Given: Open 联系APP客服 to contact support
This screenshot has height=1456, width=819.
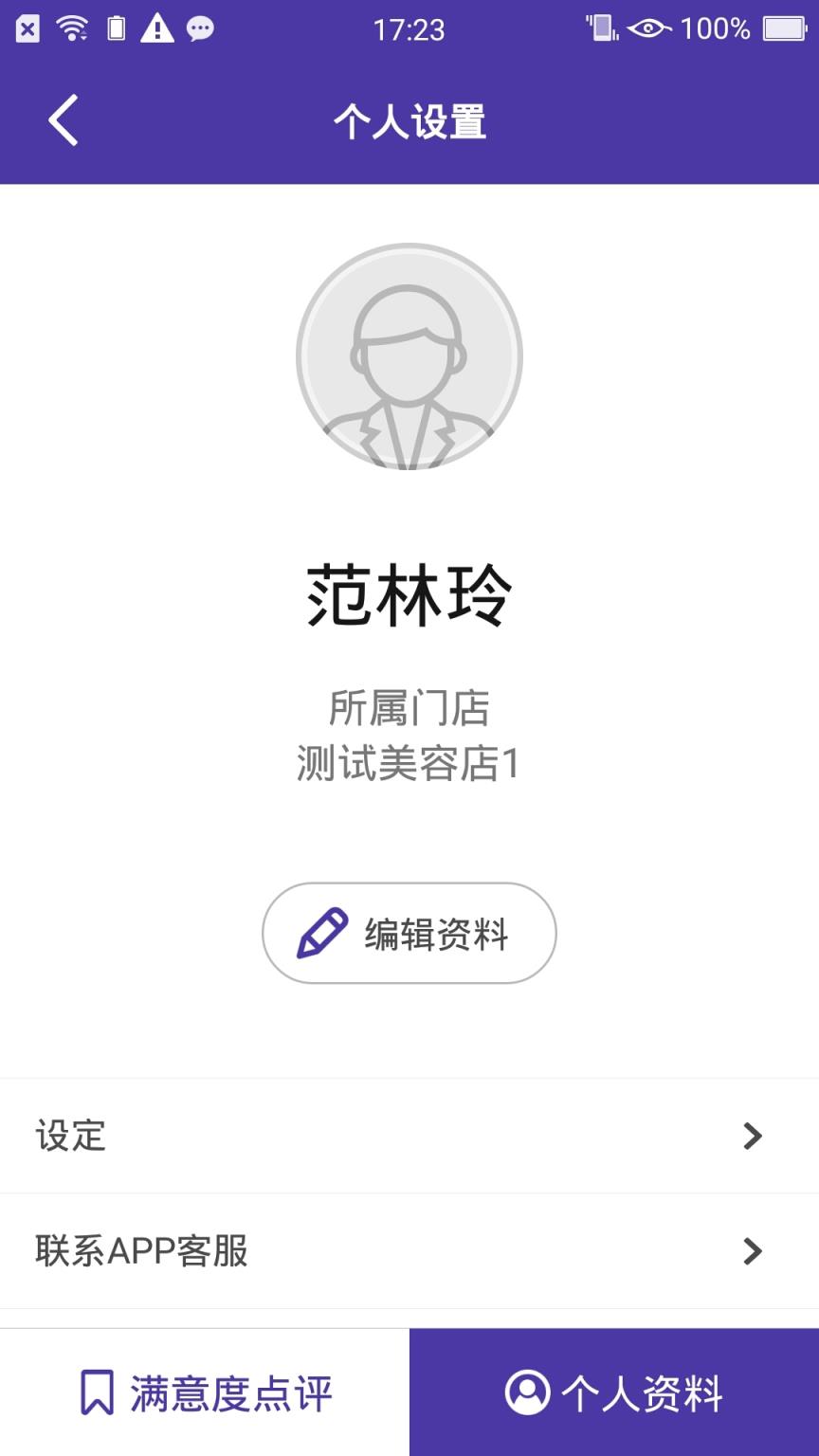Looking at the screenshot, I should pos(142,1251).
